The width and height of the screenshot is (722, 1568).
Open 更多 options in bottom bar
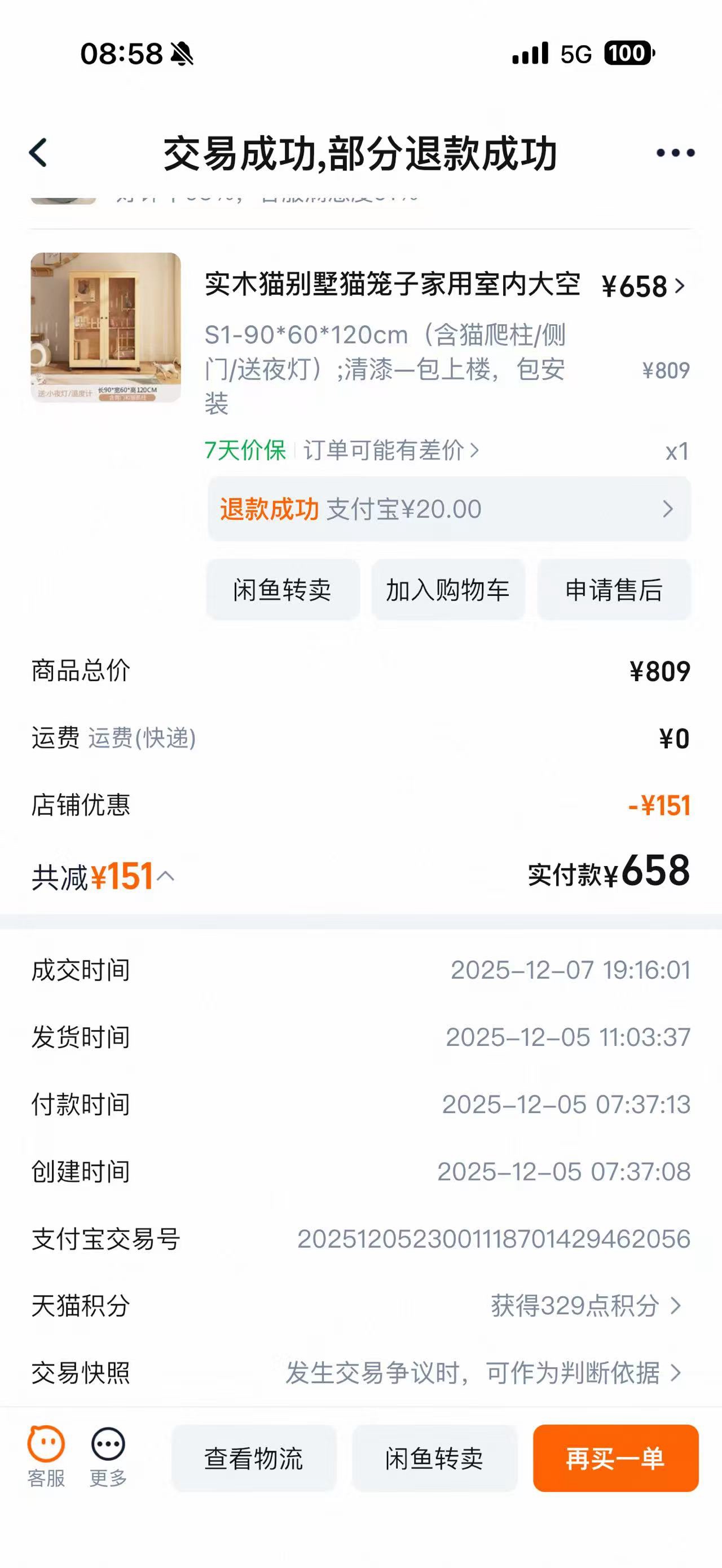(108, 1457)
